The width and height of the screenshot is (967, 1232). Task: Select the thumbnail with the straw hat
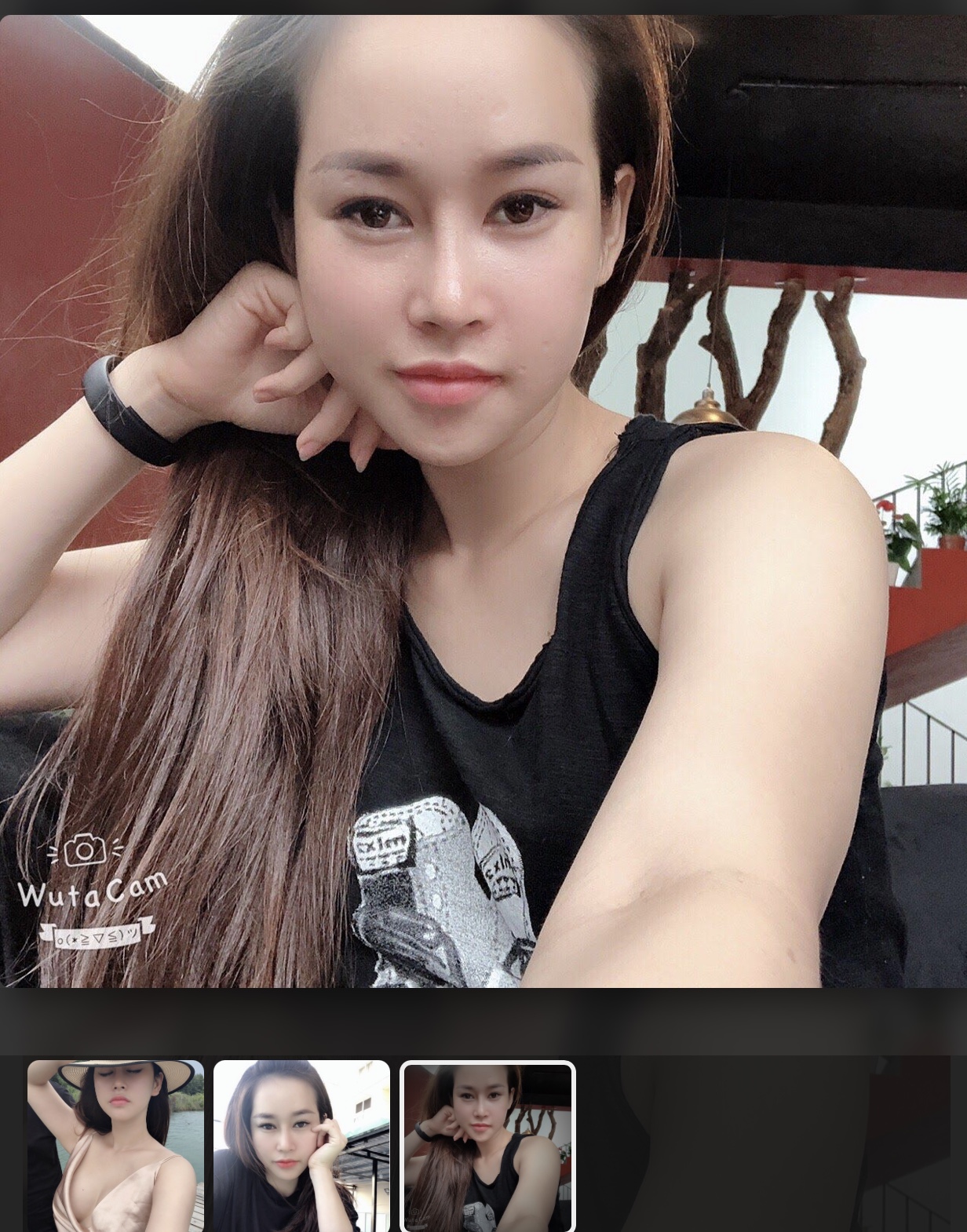pos(115,1145)
